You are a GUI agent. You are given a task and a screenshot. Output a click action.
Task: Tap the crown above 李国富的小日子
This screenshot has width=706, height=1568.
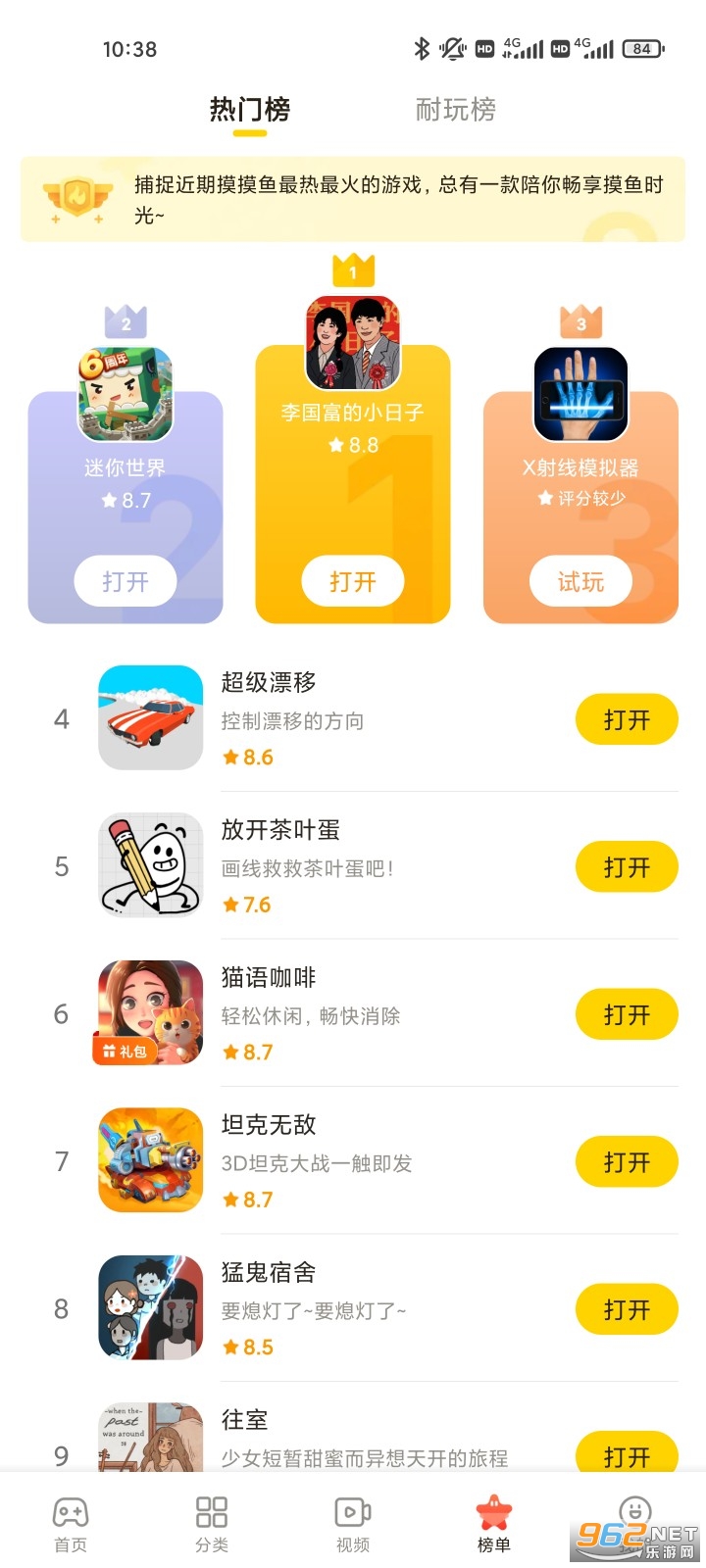(x=352, y=271)
